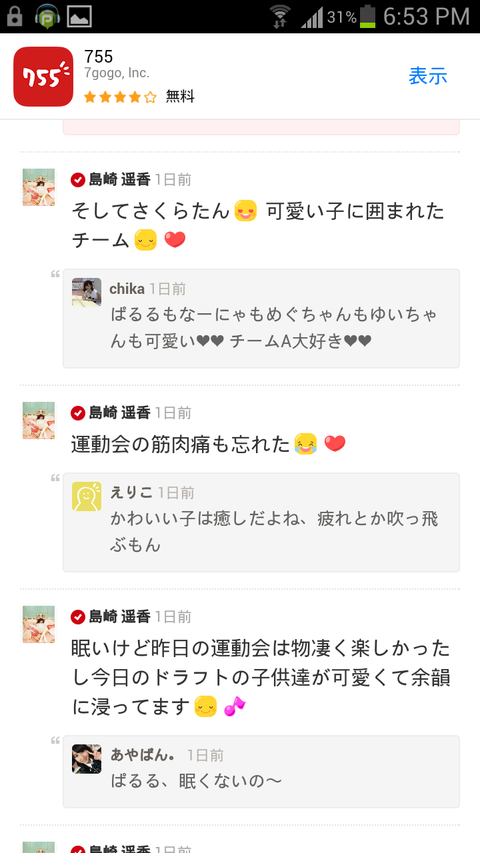The height and width of the screenshot is (853, 480).
Task: Open えりこ's quoted comment card
Action: [261, 522]
